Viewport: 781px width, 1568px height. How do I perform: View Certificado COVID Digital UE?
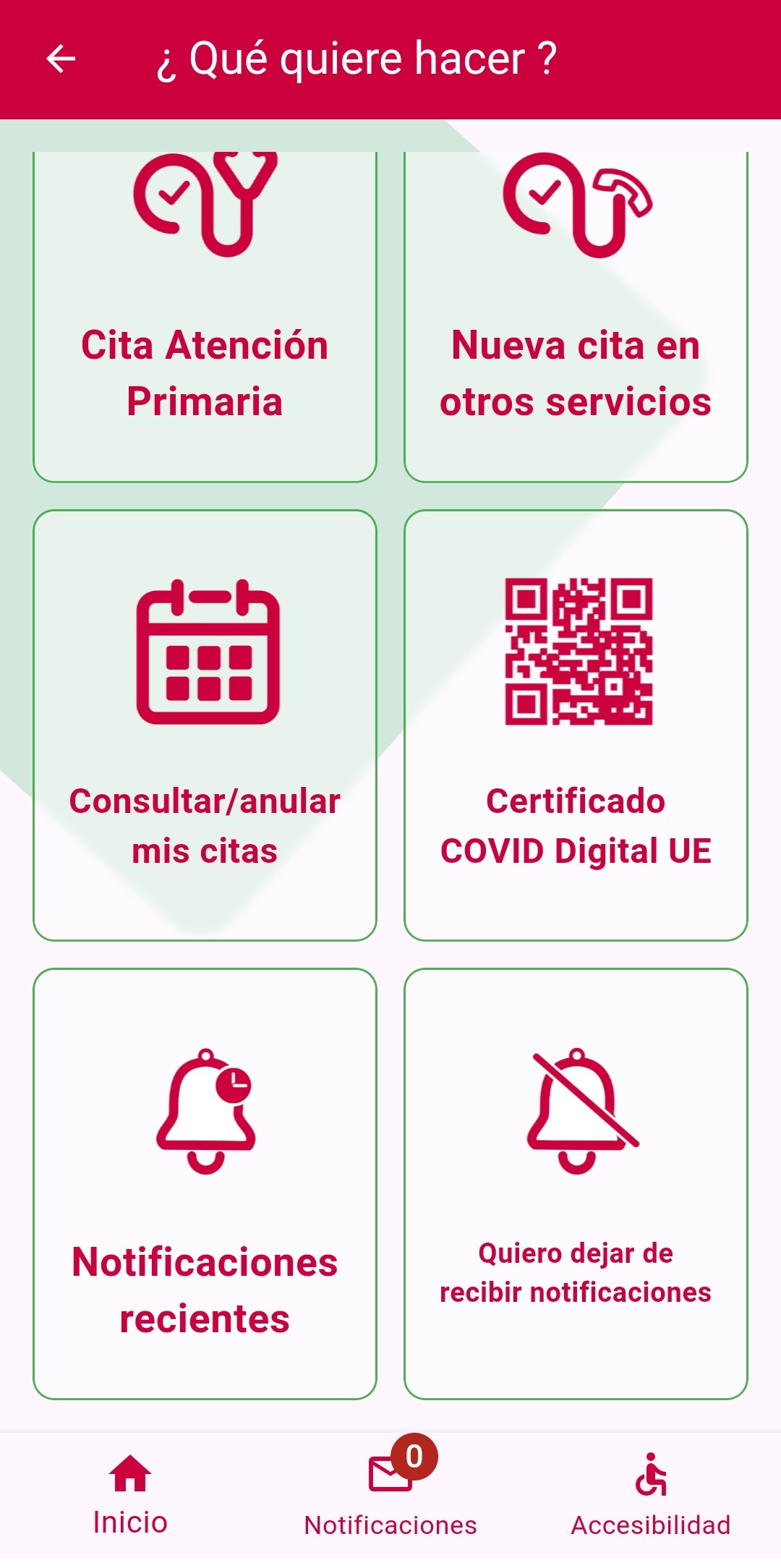[576, 725]
